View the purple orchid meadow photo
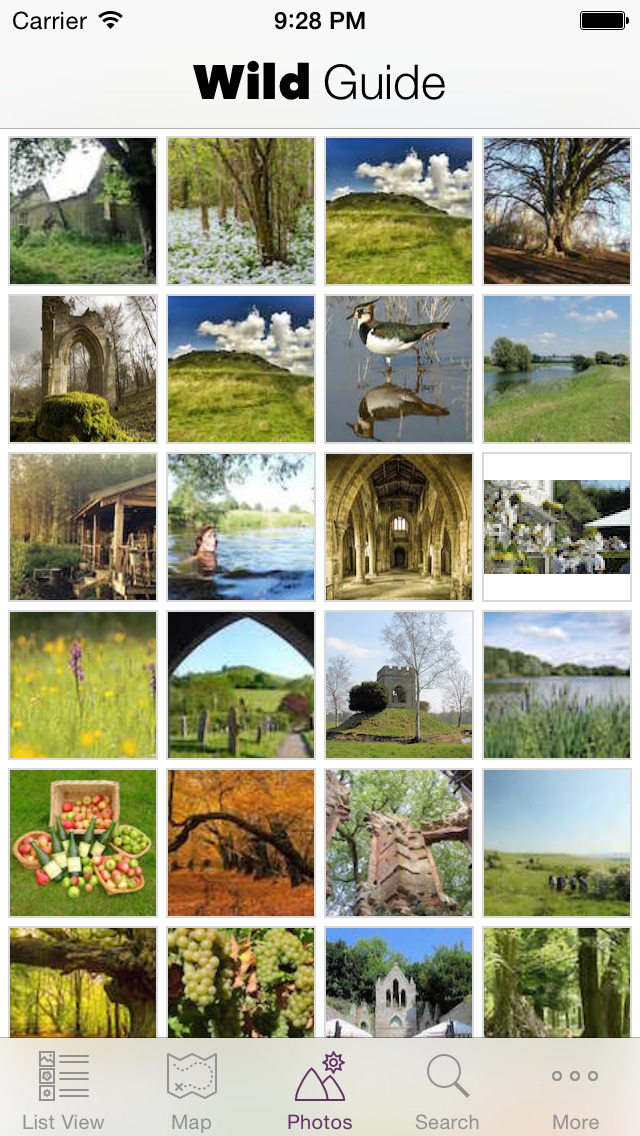This screenshot has height=1136, width=640. (x=83, y=684)
